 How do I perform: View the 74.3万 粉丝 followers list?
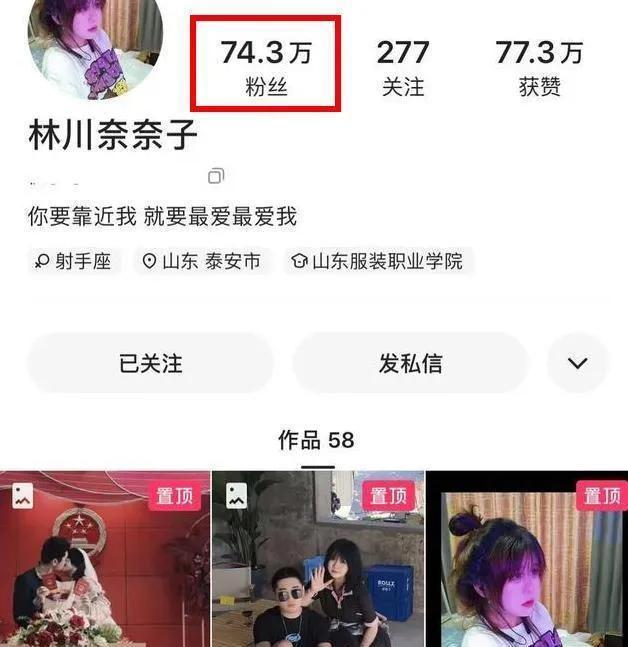coord(266,64)
